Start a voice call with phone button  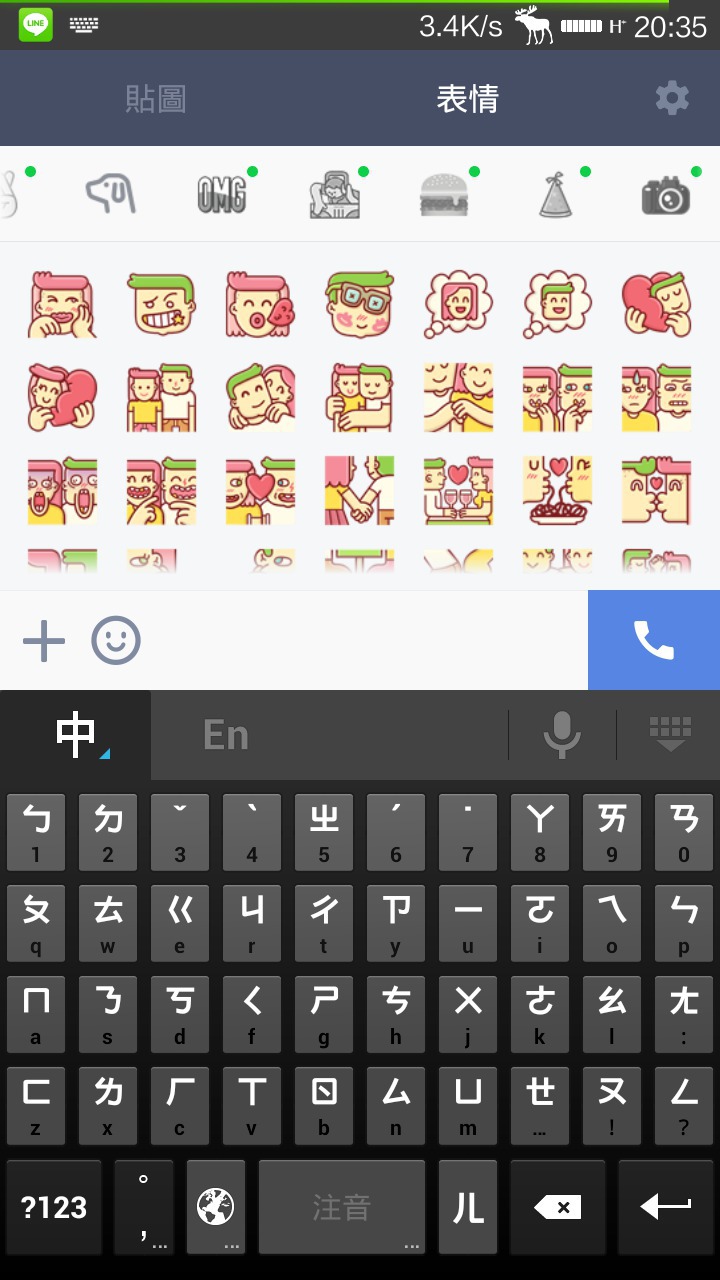click(654, 640)
